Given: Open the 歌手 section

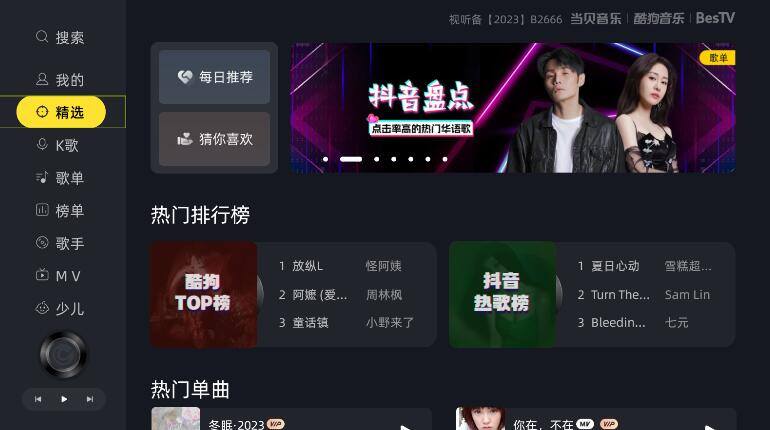Looking at the screenshot, I should click(x=60, y=243).
